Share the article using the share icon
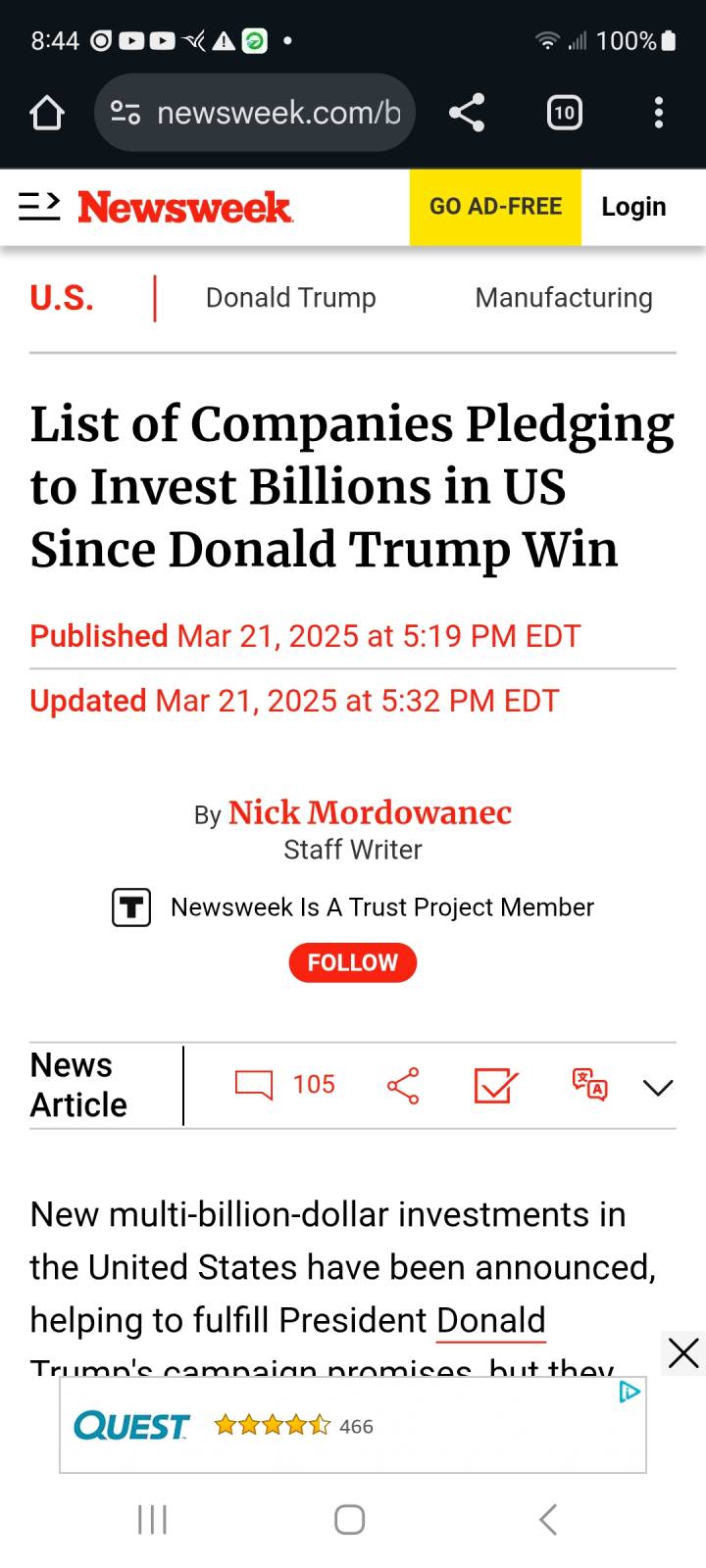Viewport: 706px width, 1568px height. (x=403, y=1086)
